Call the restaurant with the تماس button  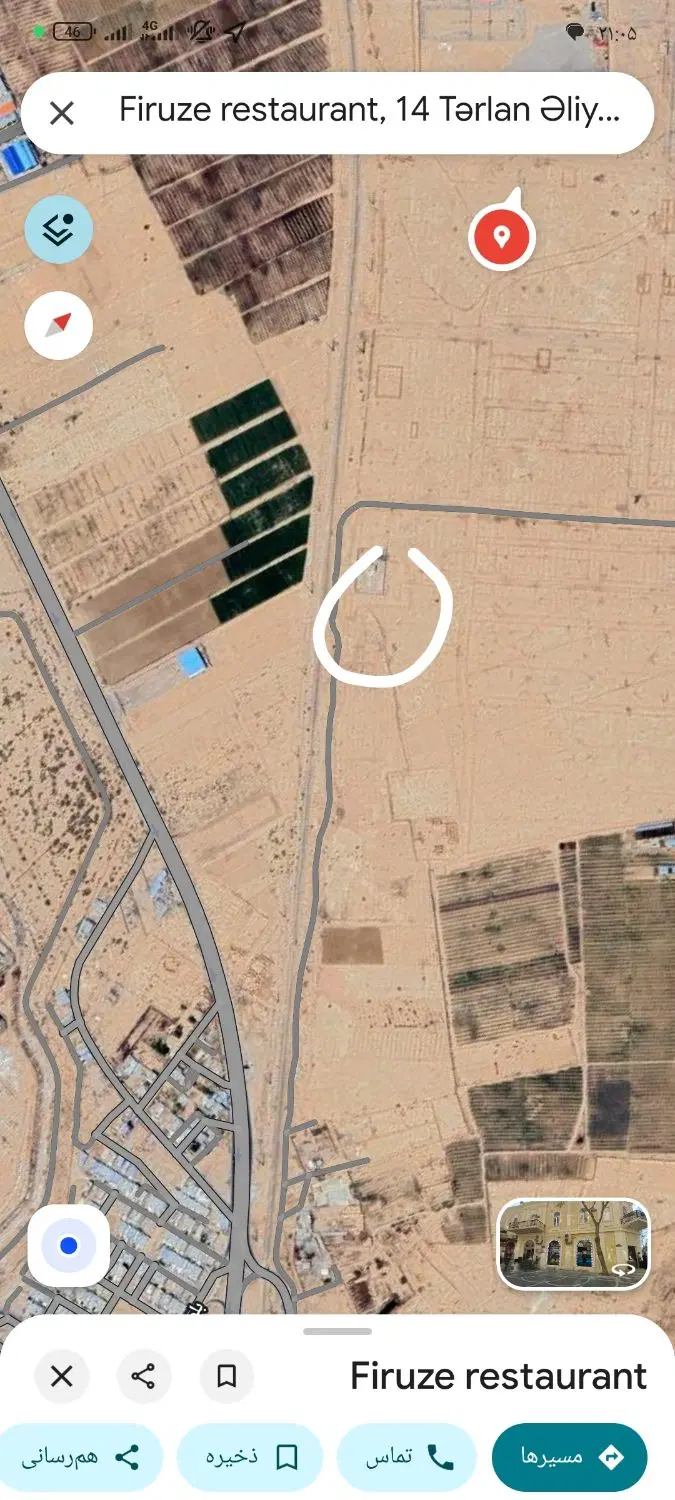pyautogui.click(x=406, y=1457)
